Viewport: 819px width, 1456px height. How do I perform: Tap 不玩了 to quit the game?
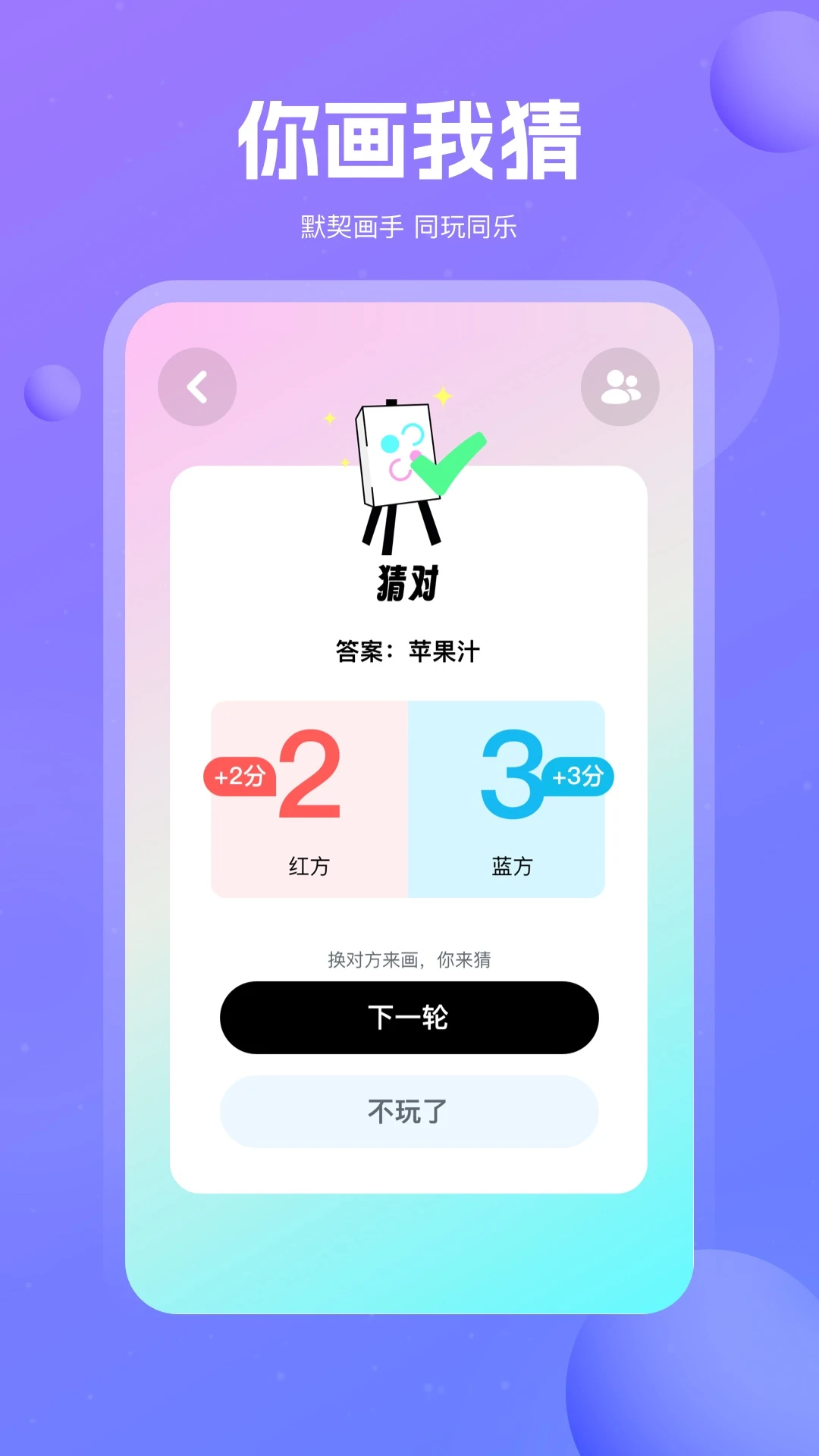tap(408, 1112)
